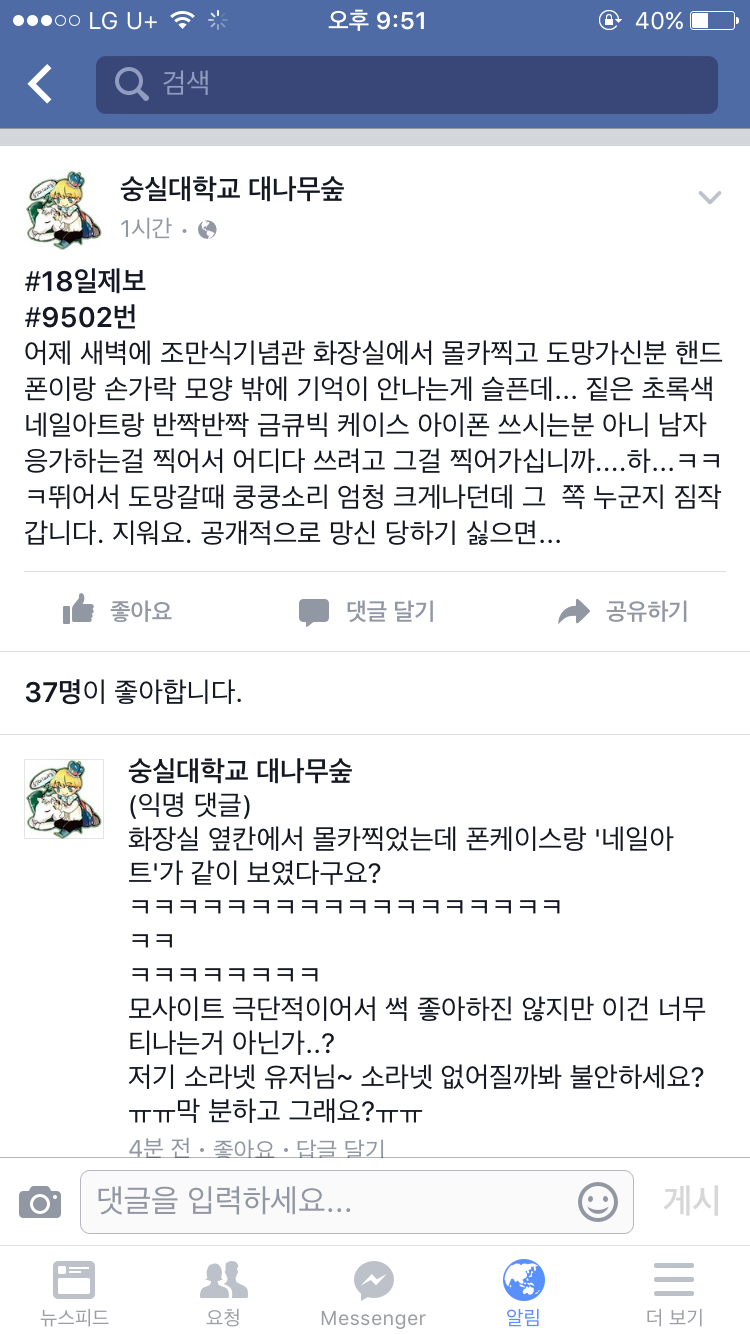Attach a photo with the camera icon

40,1201
